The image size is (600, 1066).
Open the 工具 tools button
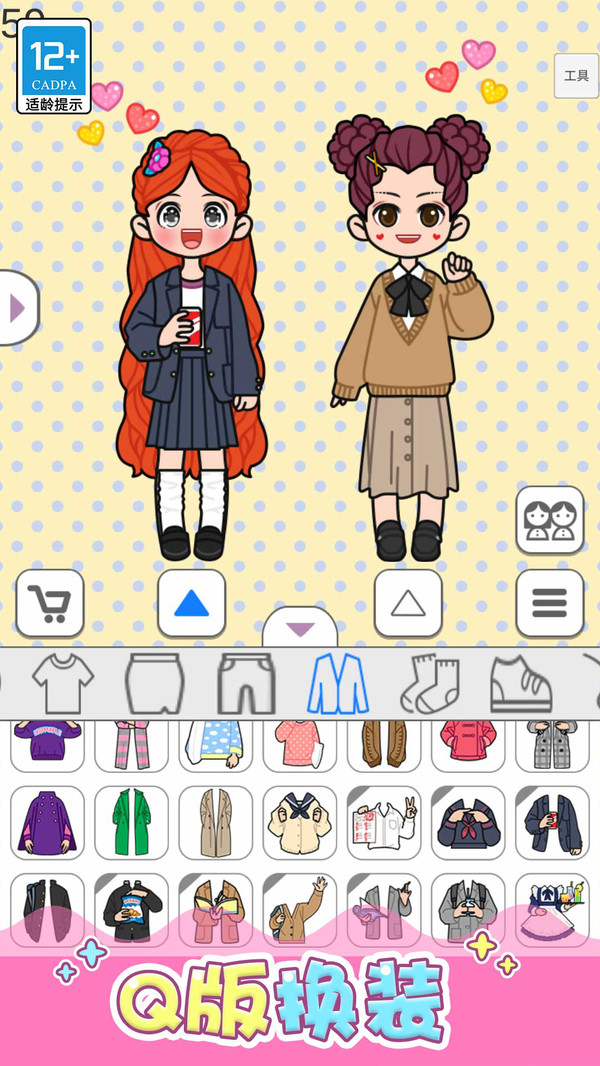click(x=576, y=76)
